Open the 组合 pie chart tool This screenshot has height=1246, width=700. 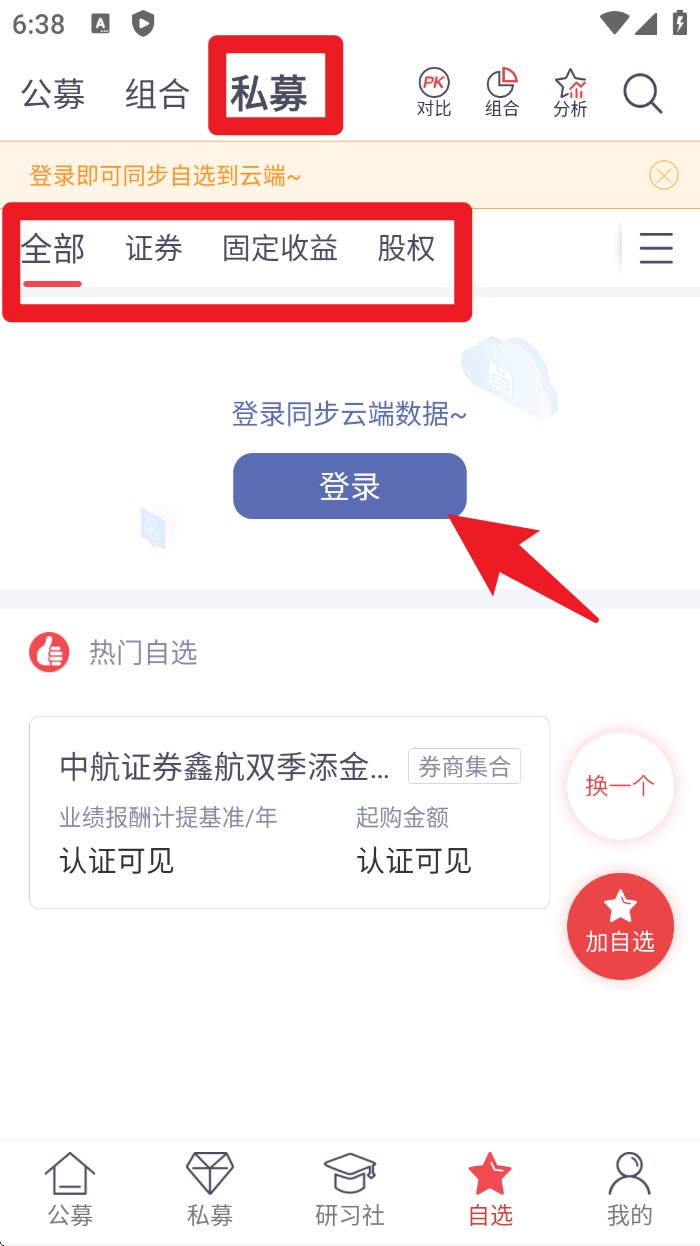click(502, 93)
